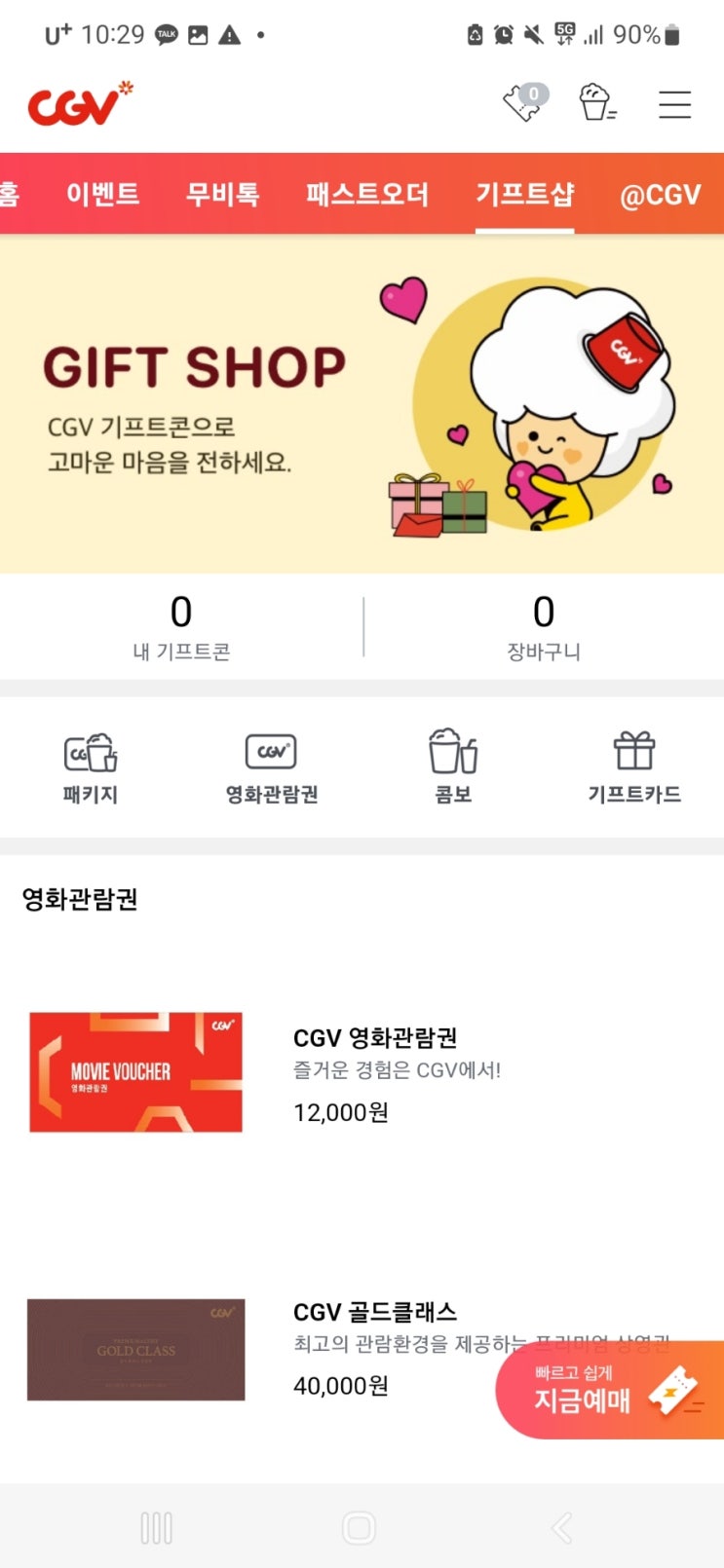
Task: Tap the GIFT SHOP banner
Action: pos(362,403)
